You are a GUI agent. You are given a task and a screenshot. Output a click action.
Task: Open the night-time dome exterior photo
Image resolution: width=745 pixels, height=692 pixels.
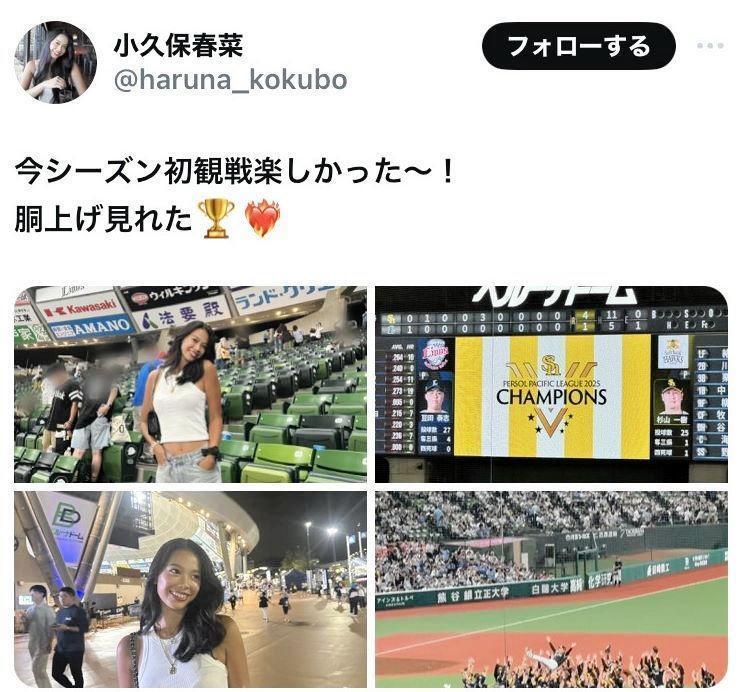(x=190, y=589)
